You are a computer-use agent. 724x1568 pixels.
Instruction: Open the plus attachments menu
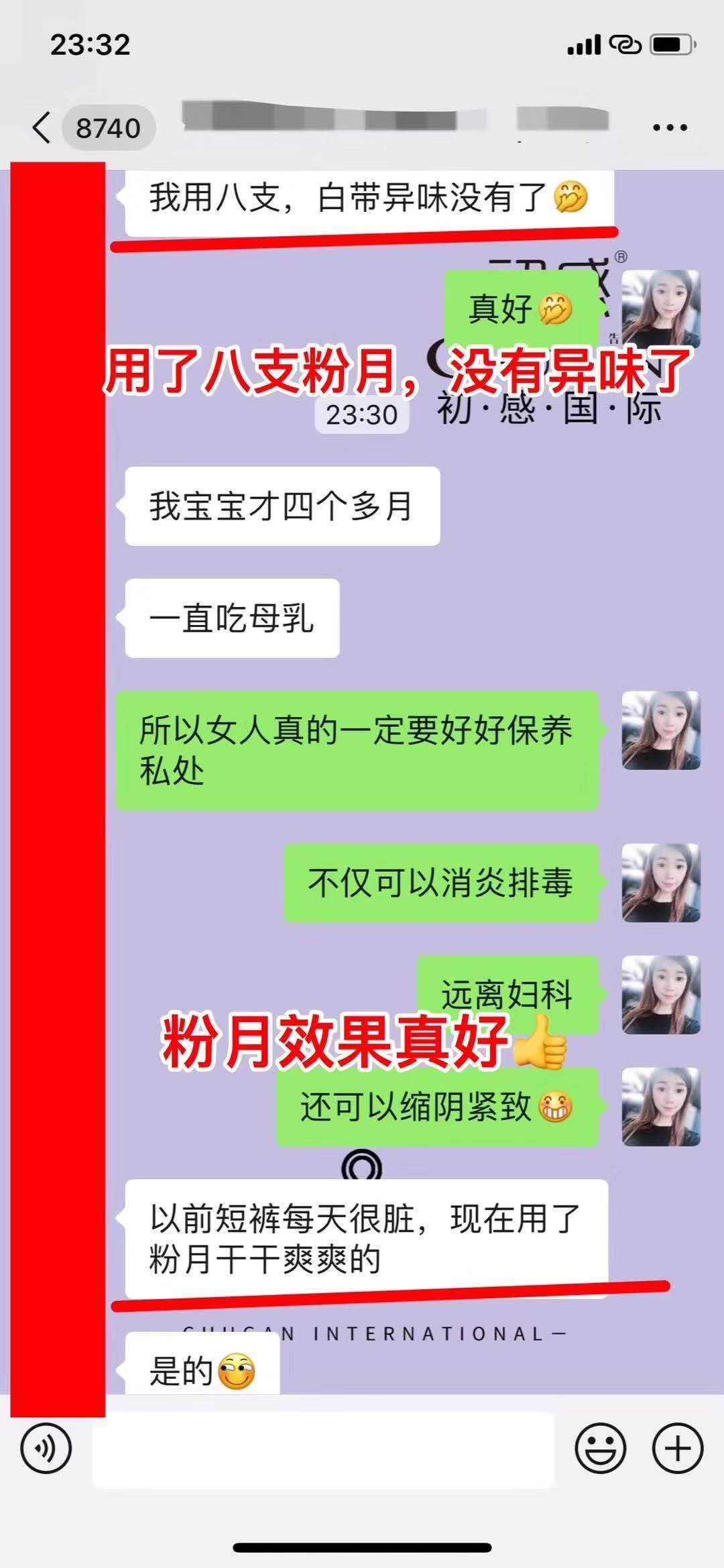[x=677, y=1448]
